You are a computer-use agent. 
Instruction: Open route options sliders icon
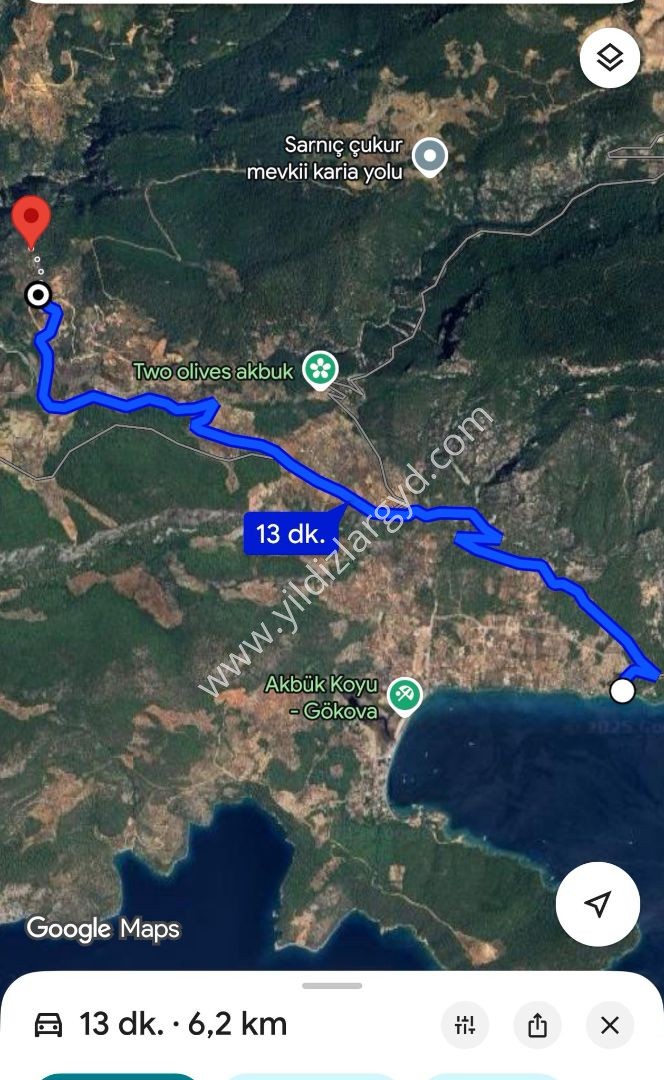[465, 1026]
